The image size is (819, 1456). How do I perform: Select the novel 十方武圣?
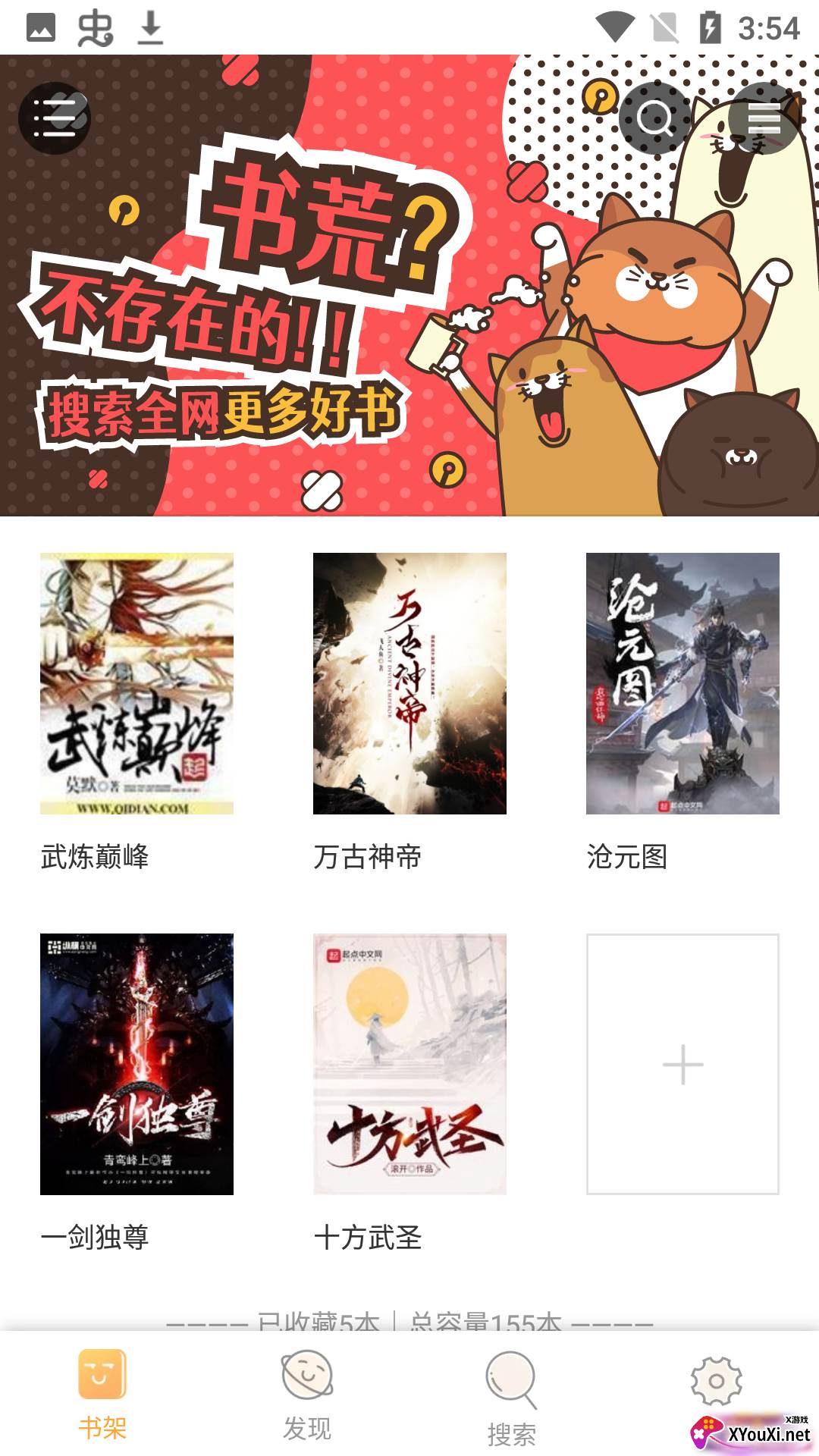pyautogui.click(x=409, y=1064)
